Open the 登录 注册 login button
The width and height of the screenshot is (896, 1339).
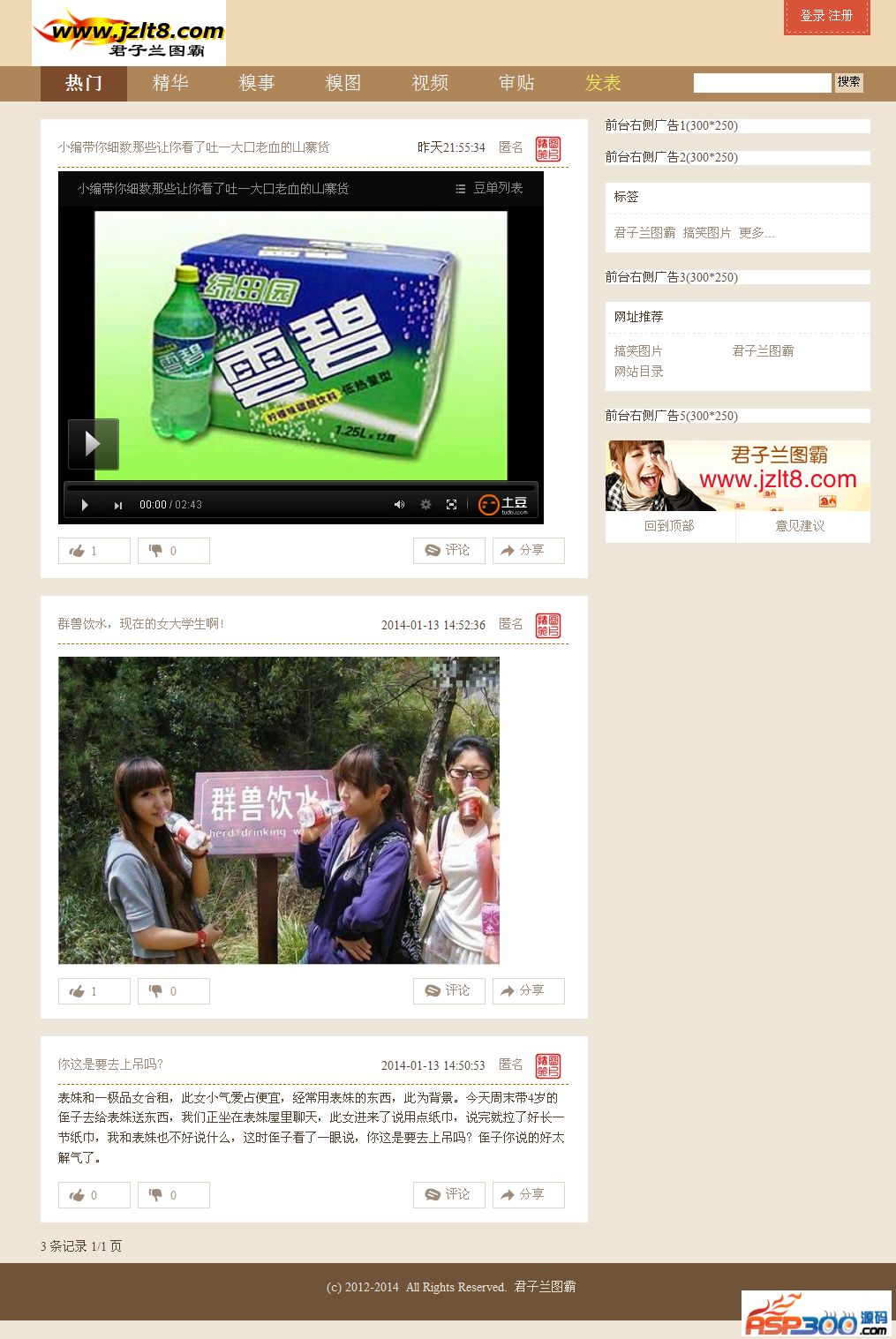[x=826, y=16]
